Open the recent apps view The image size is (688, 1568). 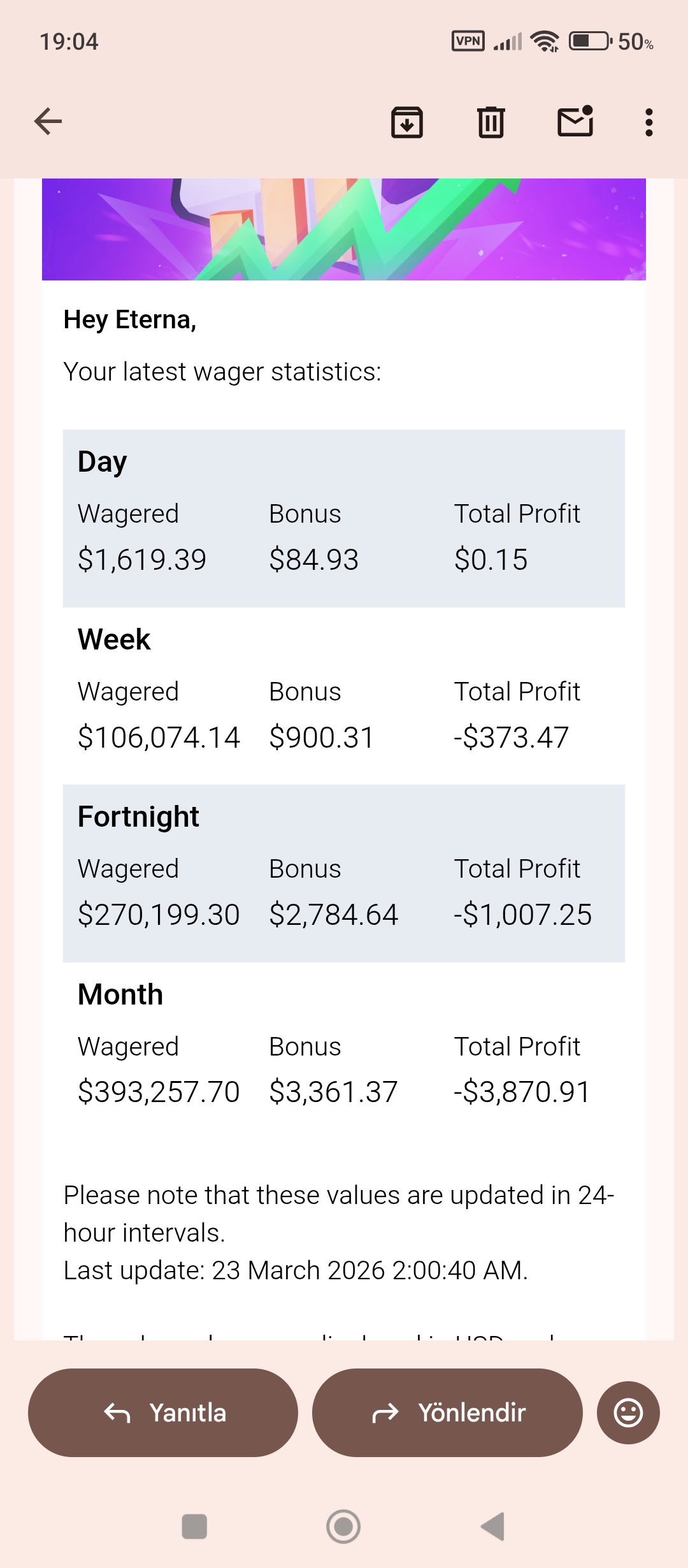(x=194, y=1527)
